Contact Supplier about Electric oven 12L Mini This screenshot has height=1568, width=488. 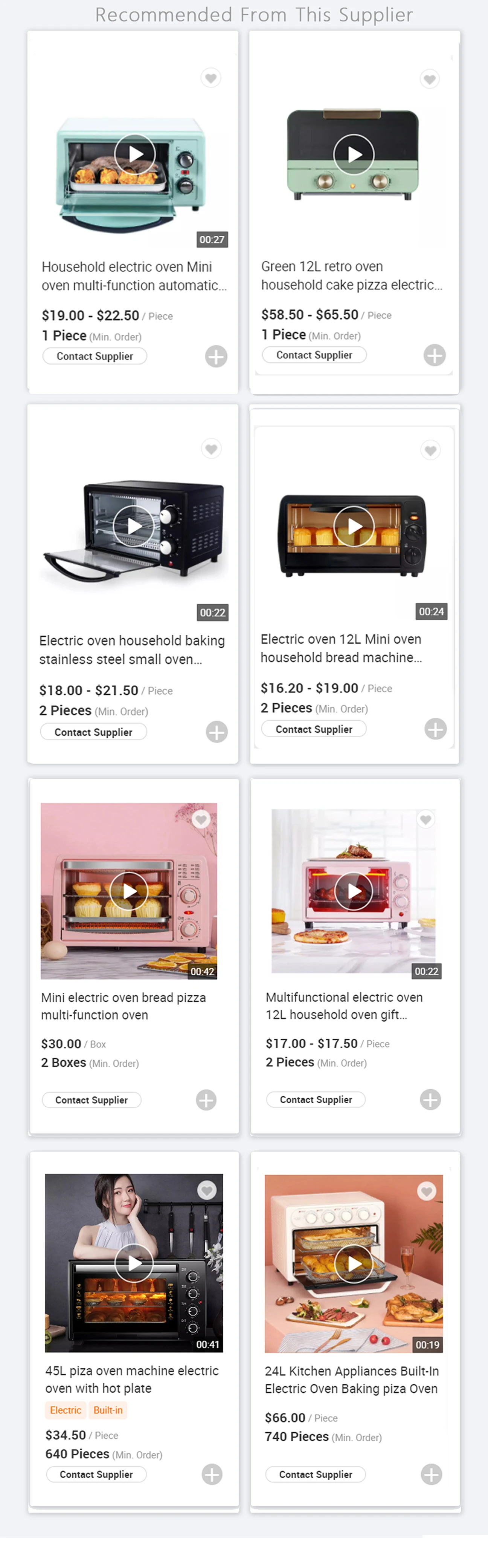[314, 729]
